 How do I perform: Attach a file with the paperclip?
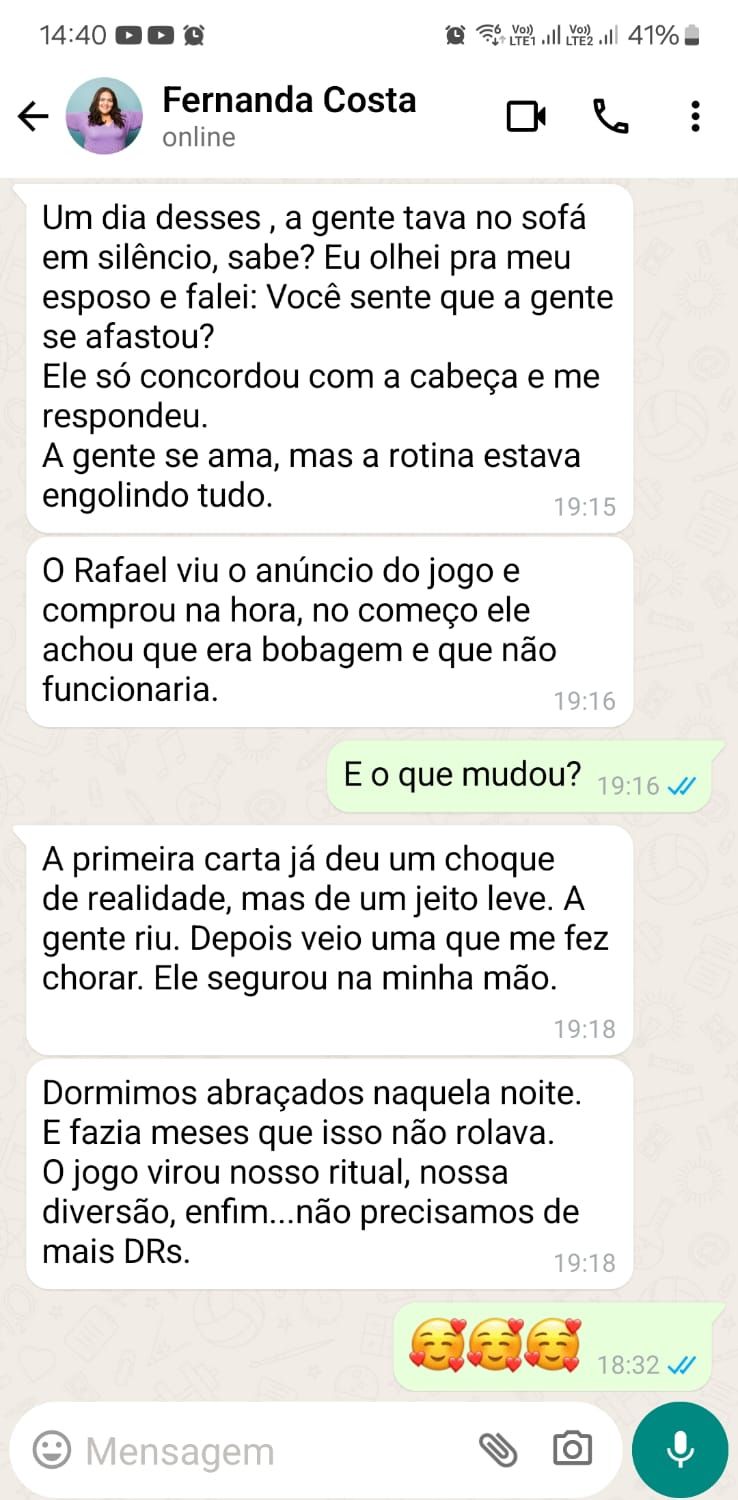(x=497, y=1449)
